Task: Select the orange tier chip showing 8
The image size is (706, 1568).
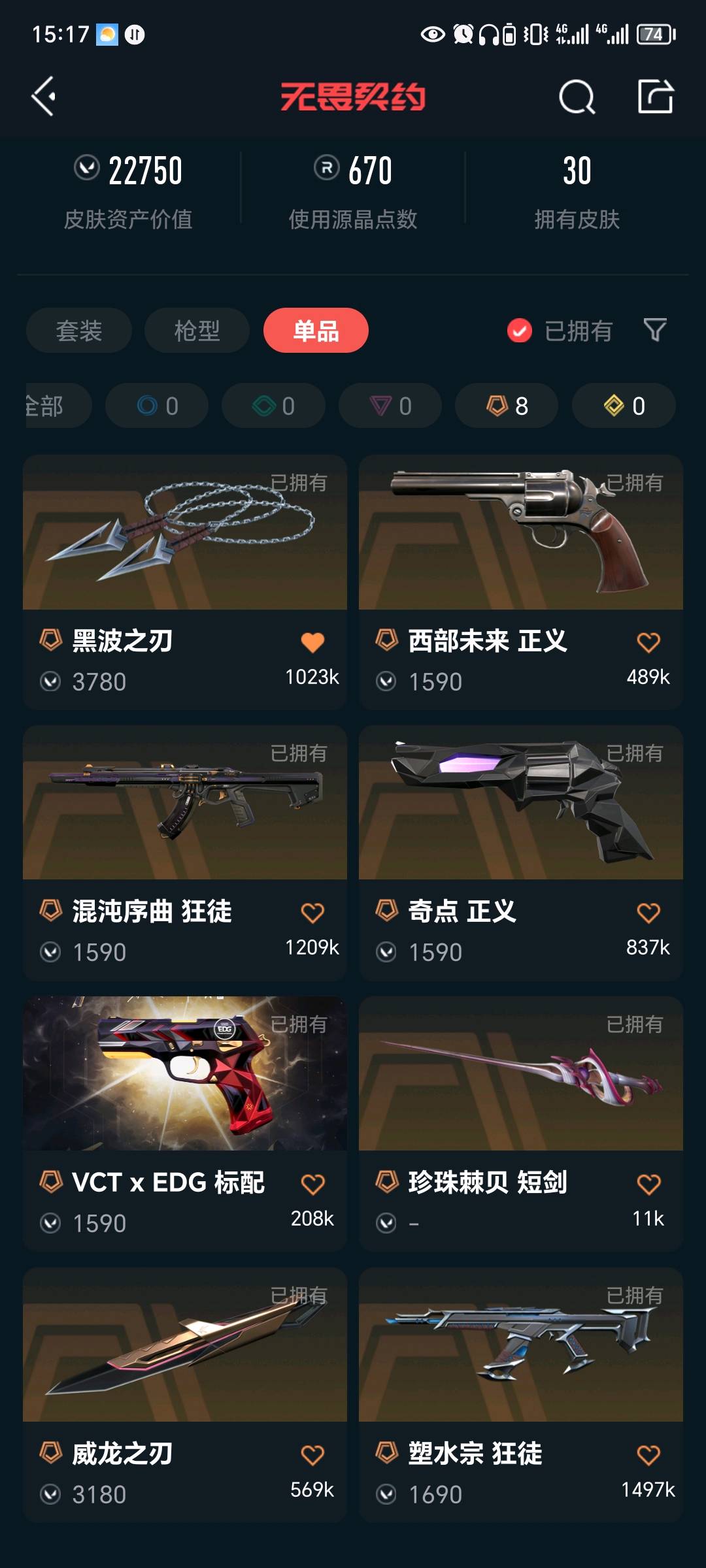Action: coord(507,406)
